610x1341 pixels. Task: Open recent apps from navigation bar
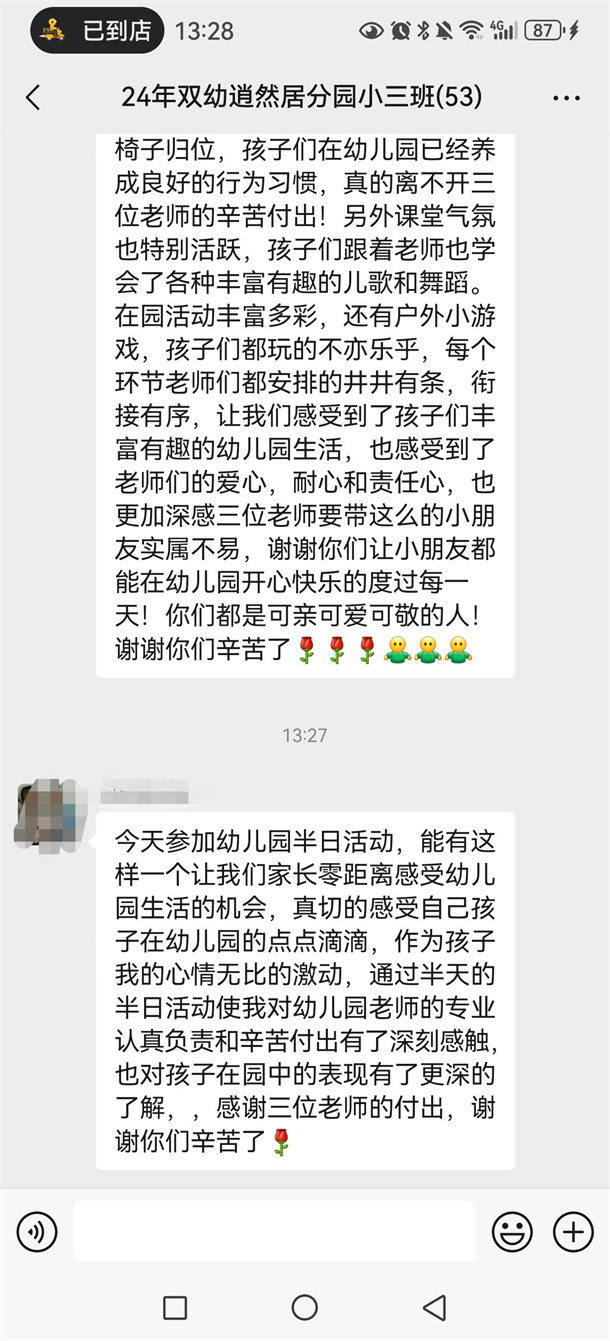pos(175,1307)
